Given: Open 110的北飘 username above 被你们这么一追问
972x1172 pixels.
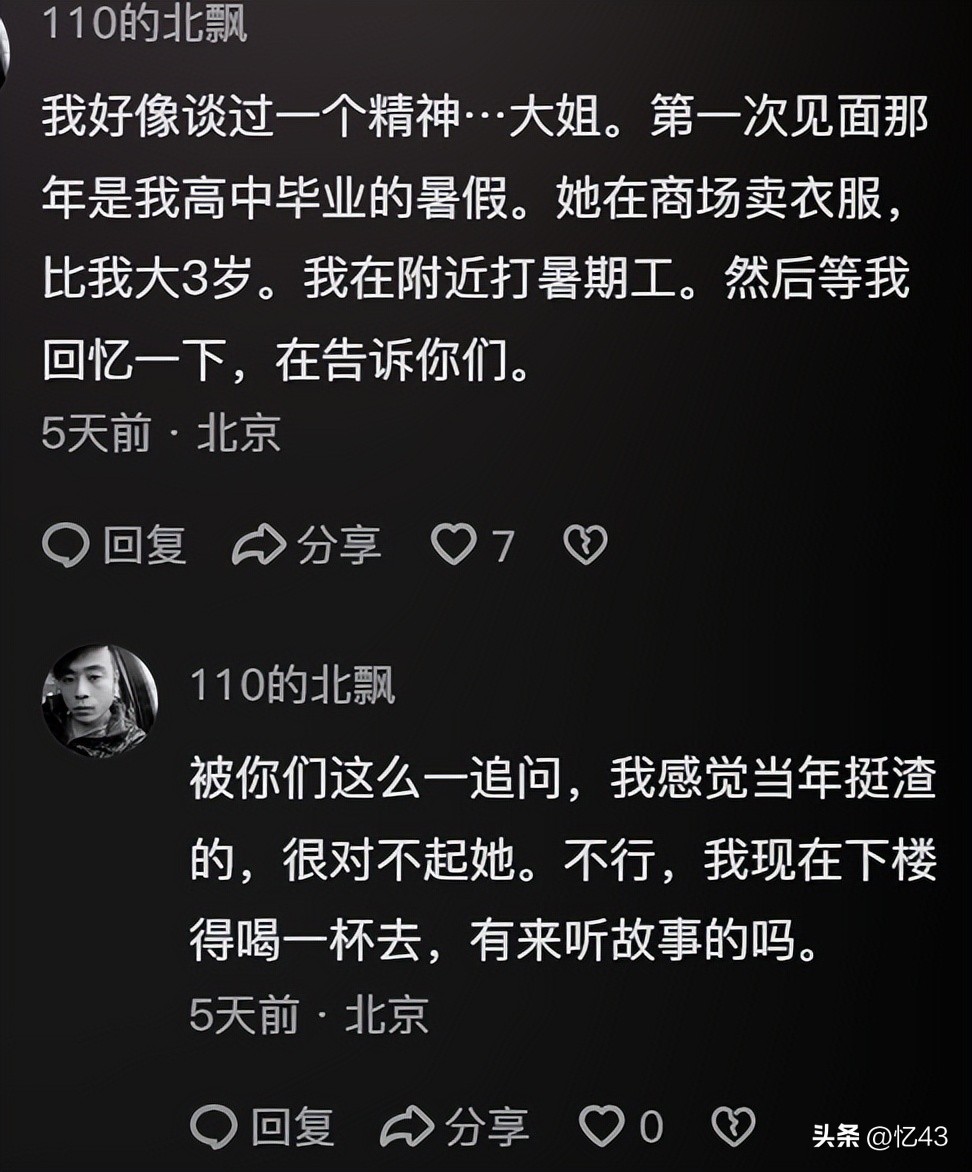Looking at the screenshot, I should (x=292, y=686).
